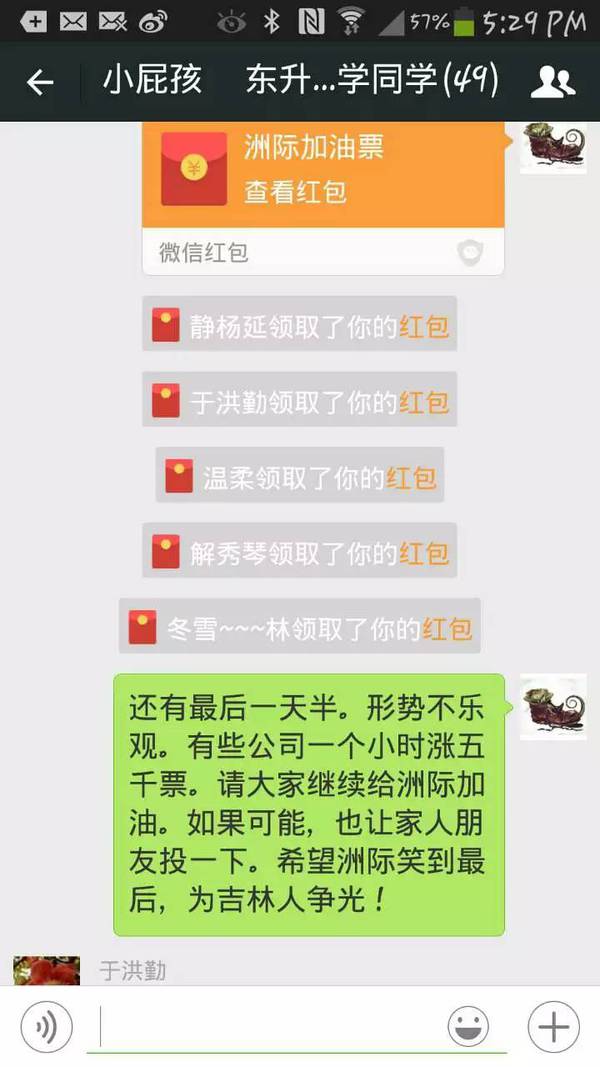Open sender's avatar beside the red packet
This screenshot has width=600, height=1067.
click(553, 148)
